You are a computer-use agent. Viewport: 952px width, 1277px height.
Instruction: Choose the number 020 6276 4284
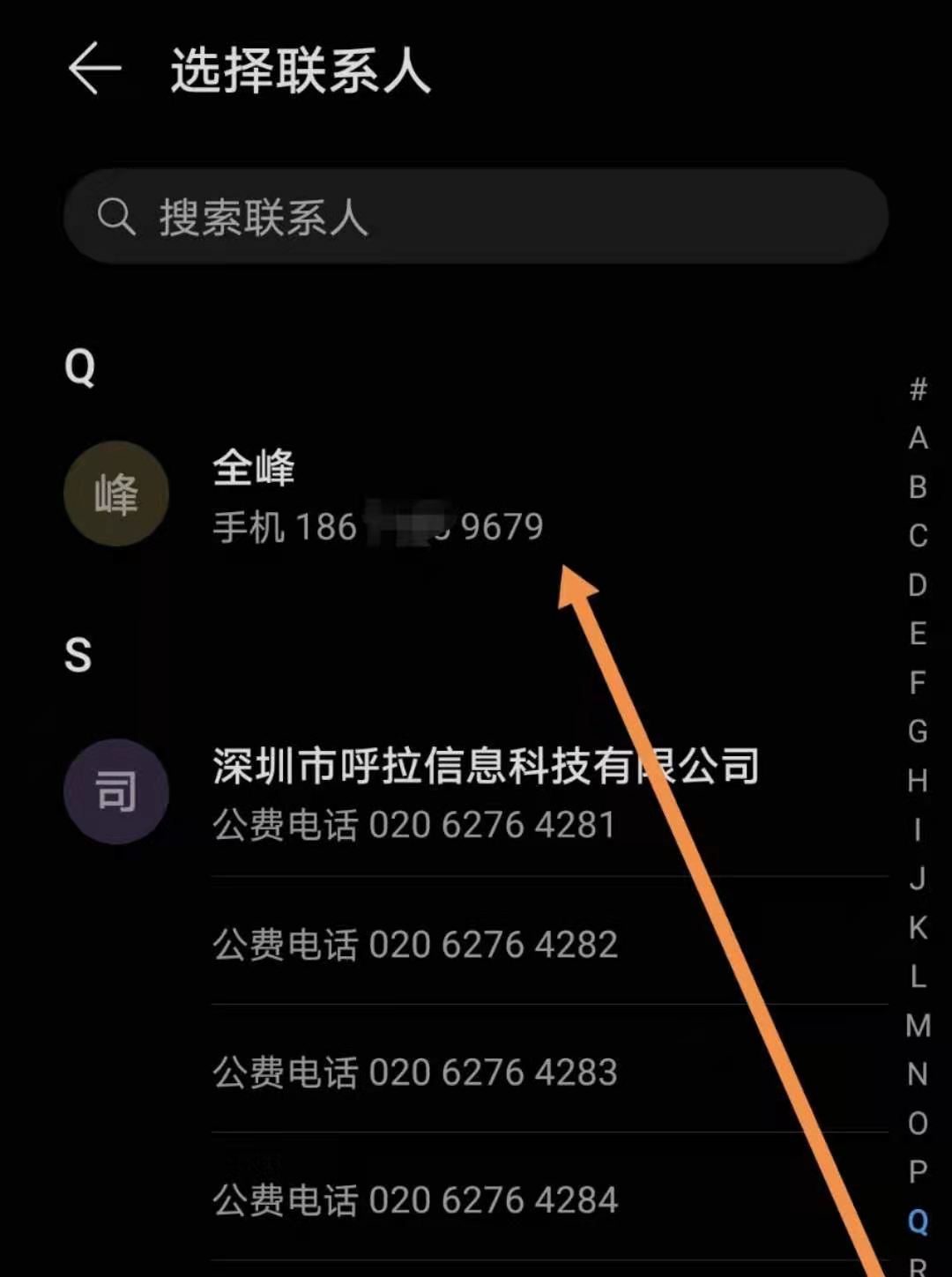pyautogui.click(x=414, y=1199)
